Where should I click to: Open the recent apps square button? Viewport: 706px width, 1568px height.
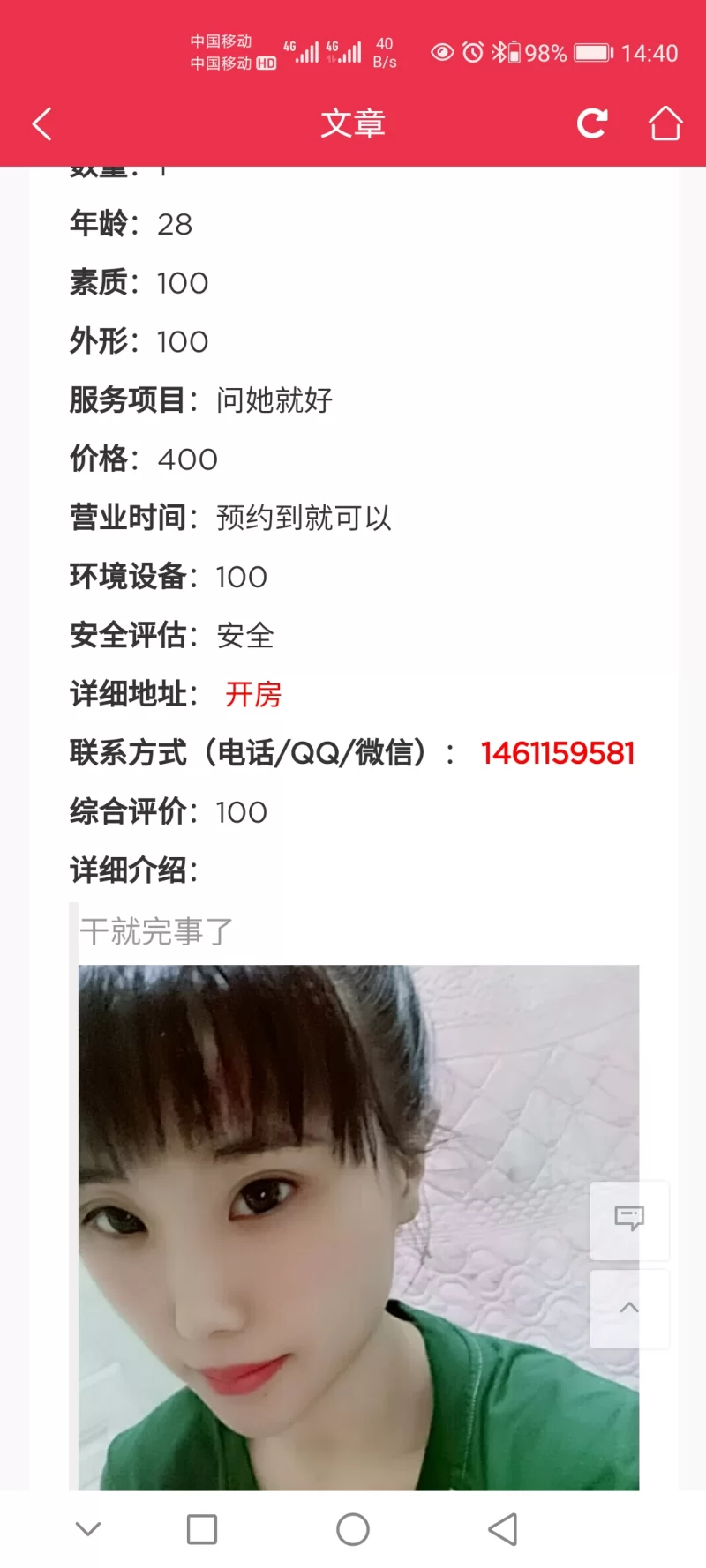click(202, 1529)
